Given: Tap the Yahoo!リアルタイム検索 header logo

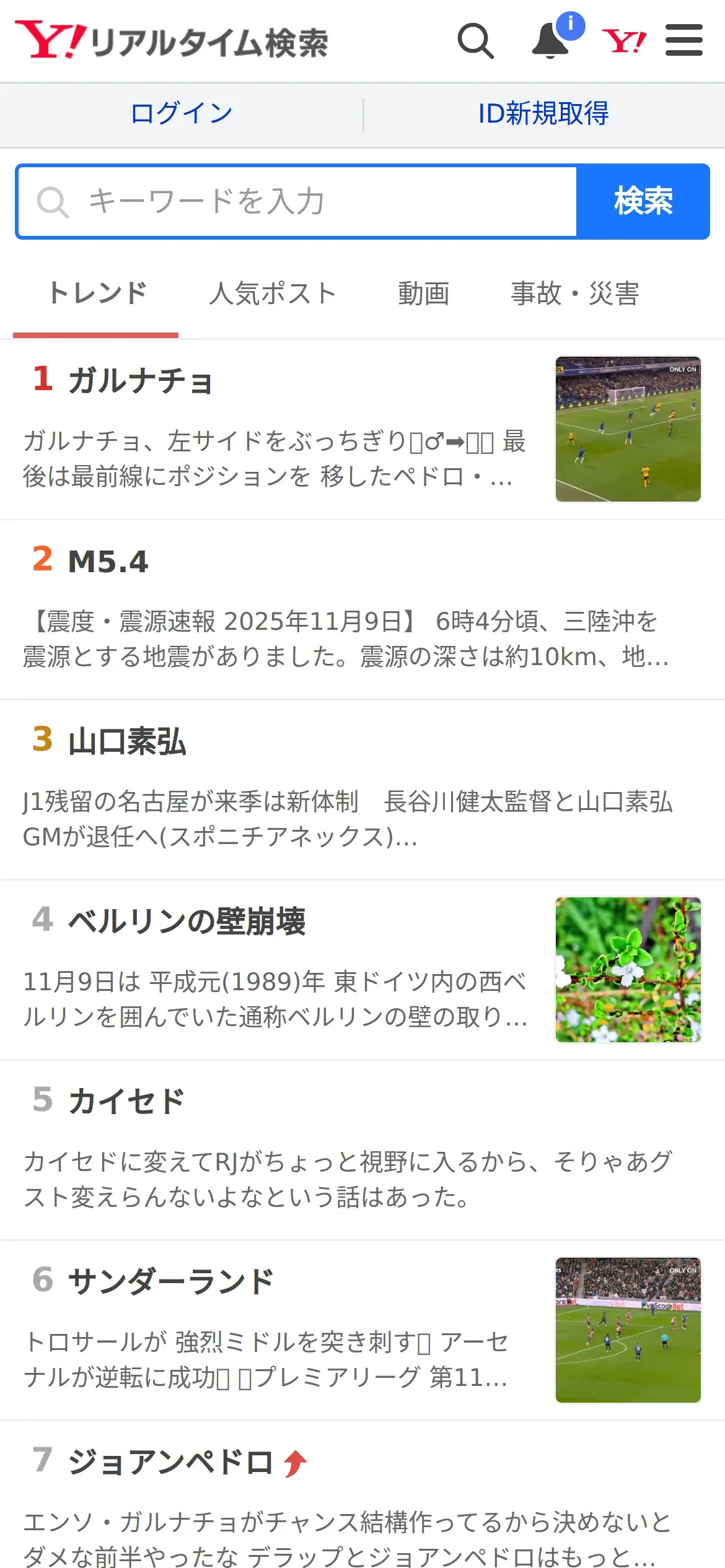Looking at the screenshot, I should (x=172, y=41).
